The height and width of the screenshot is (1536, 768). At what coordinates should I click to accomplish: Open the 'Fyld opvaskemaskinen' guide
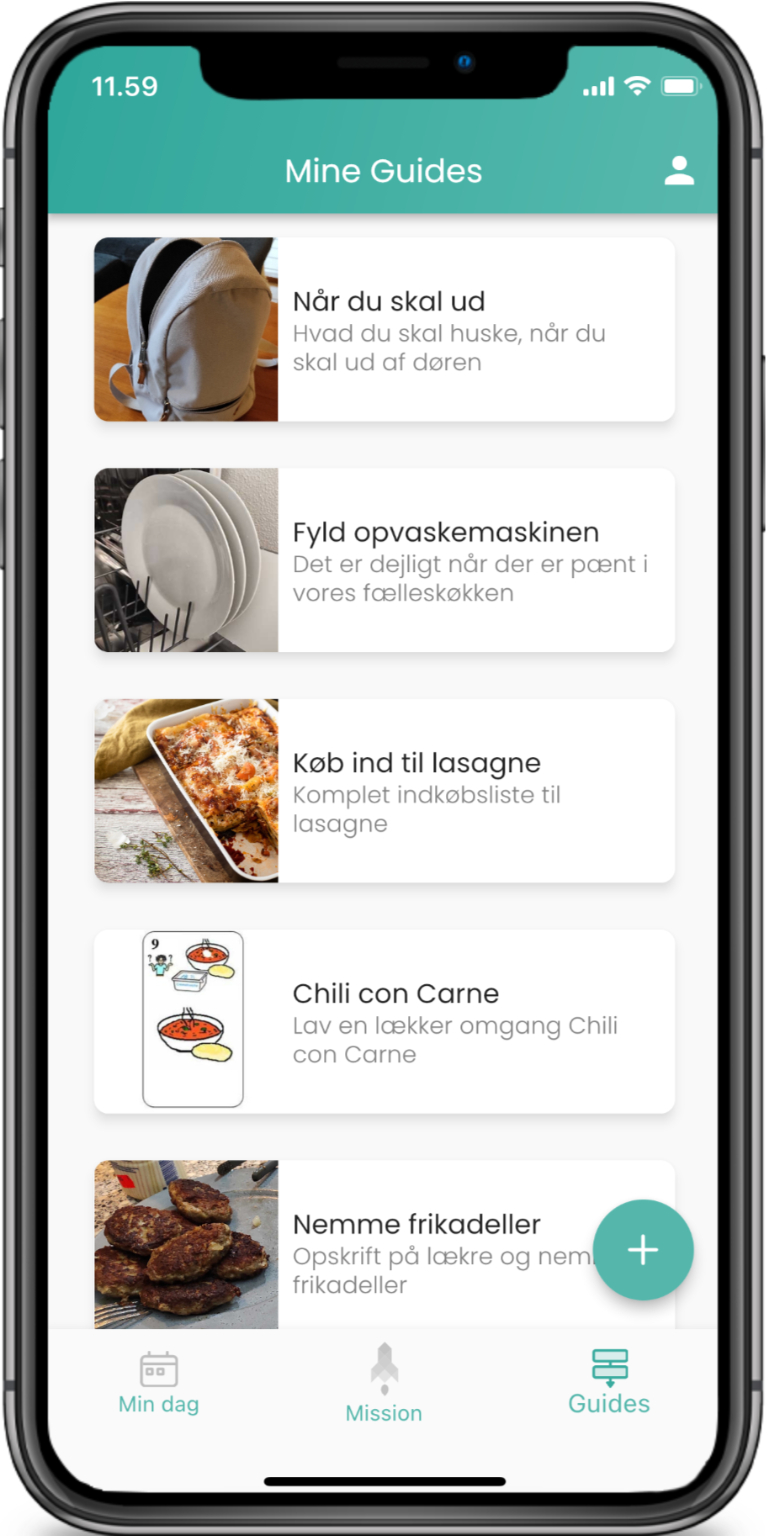tap(384, 560)
